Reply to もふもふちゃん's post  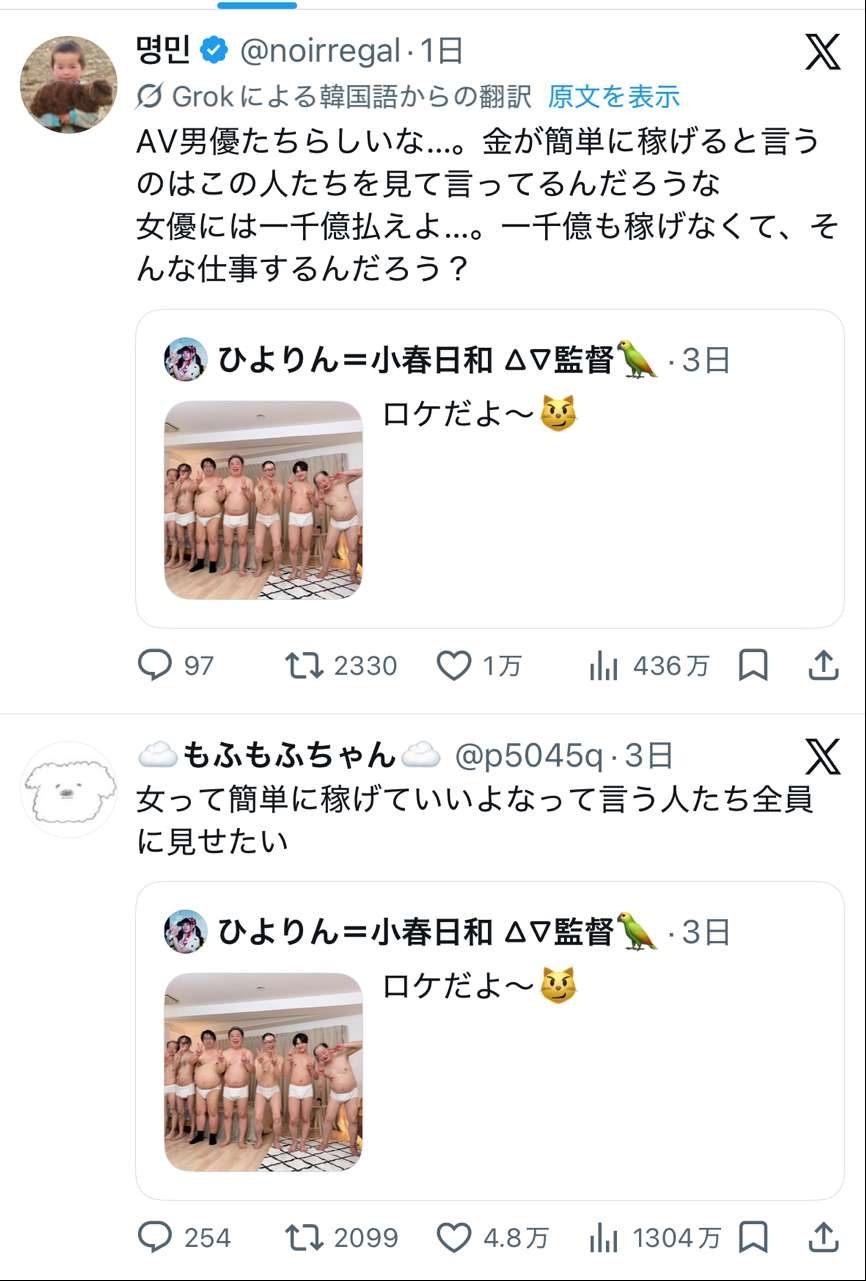(154, 1238)
